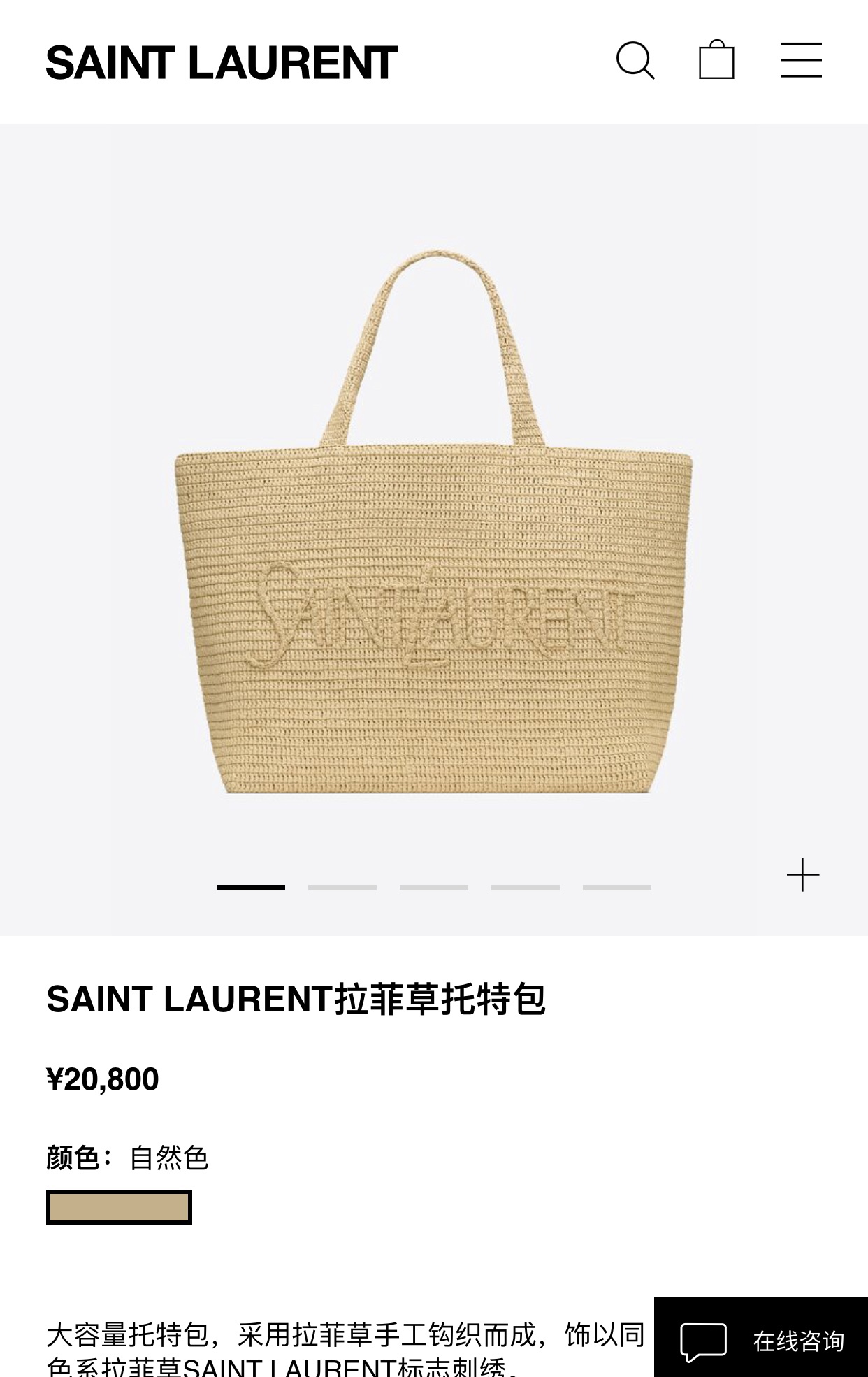Select the 自然色 color swatch
Image resolution: width=868 pixels, height=1377 pixels.
click(119, 1207)
